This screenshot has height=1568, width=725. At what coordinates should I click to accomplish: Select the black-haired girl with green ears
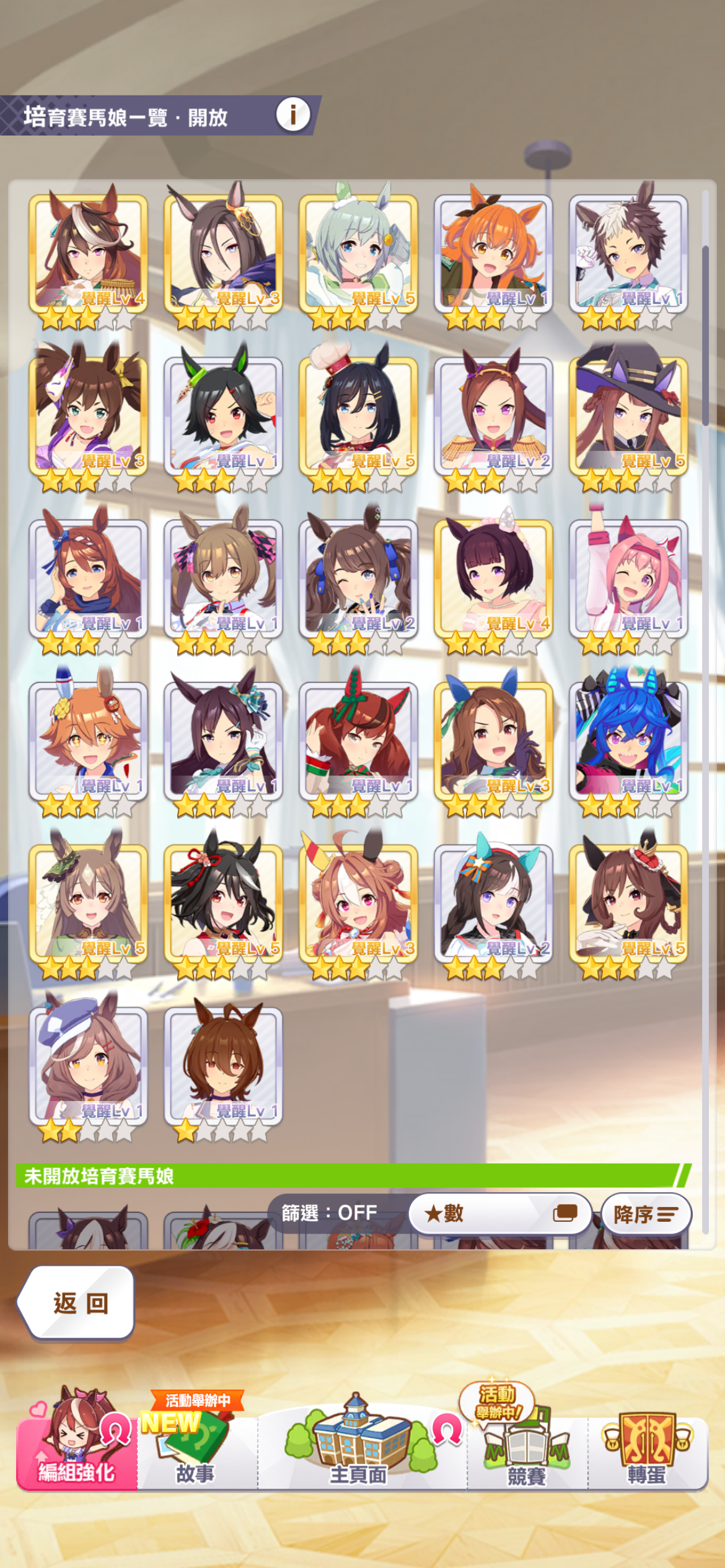click(223, 415)
